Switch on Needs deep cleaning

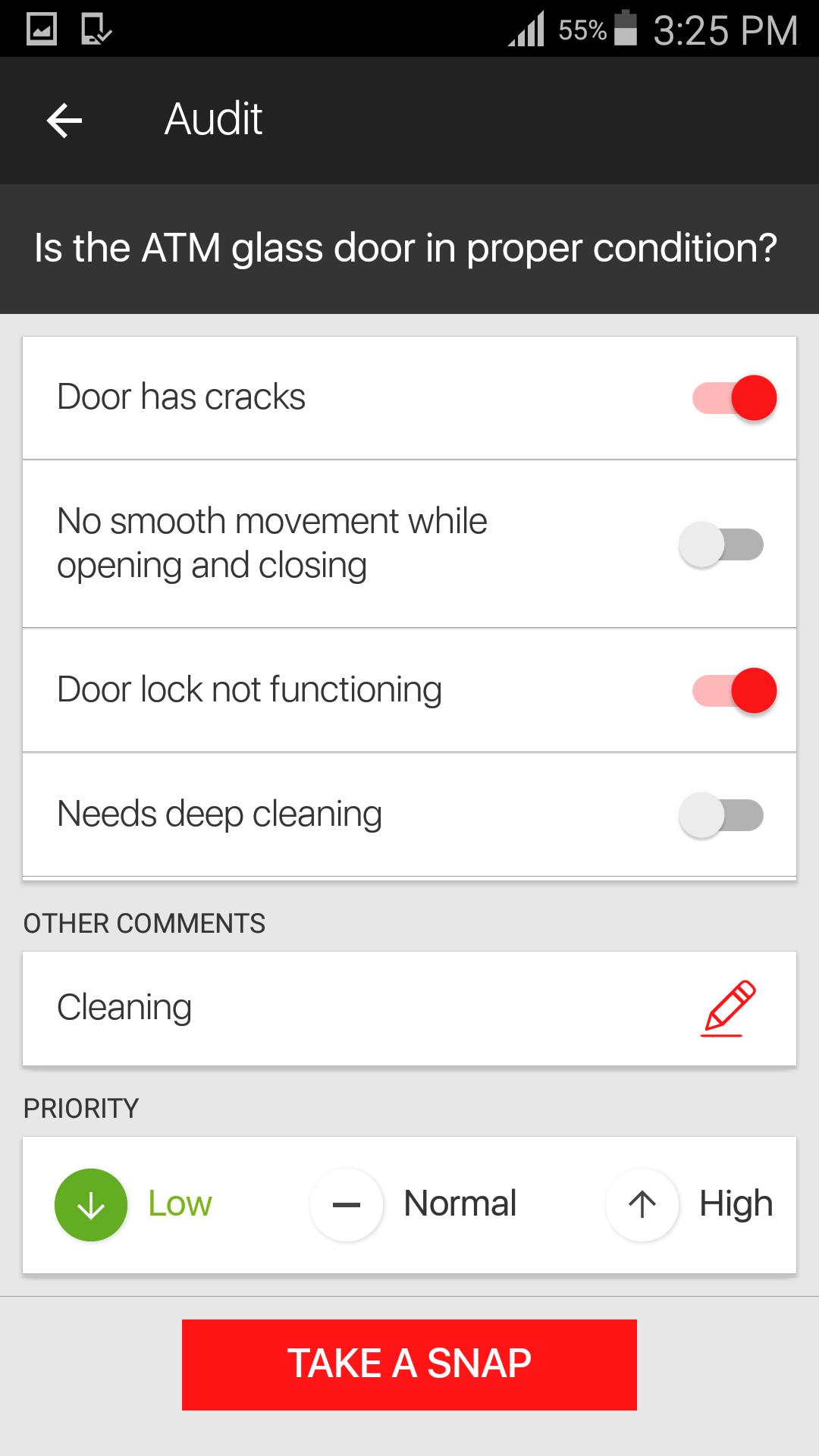pyautogui.click(x=721, y=815)
